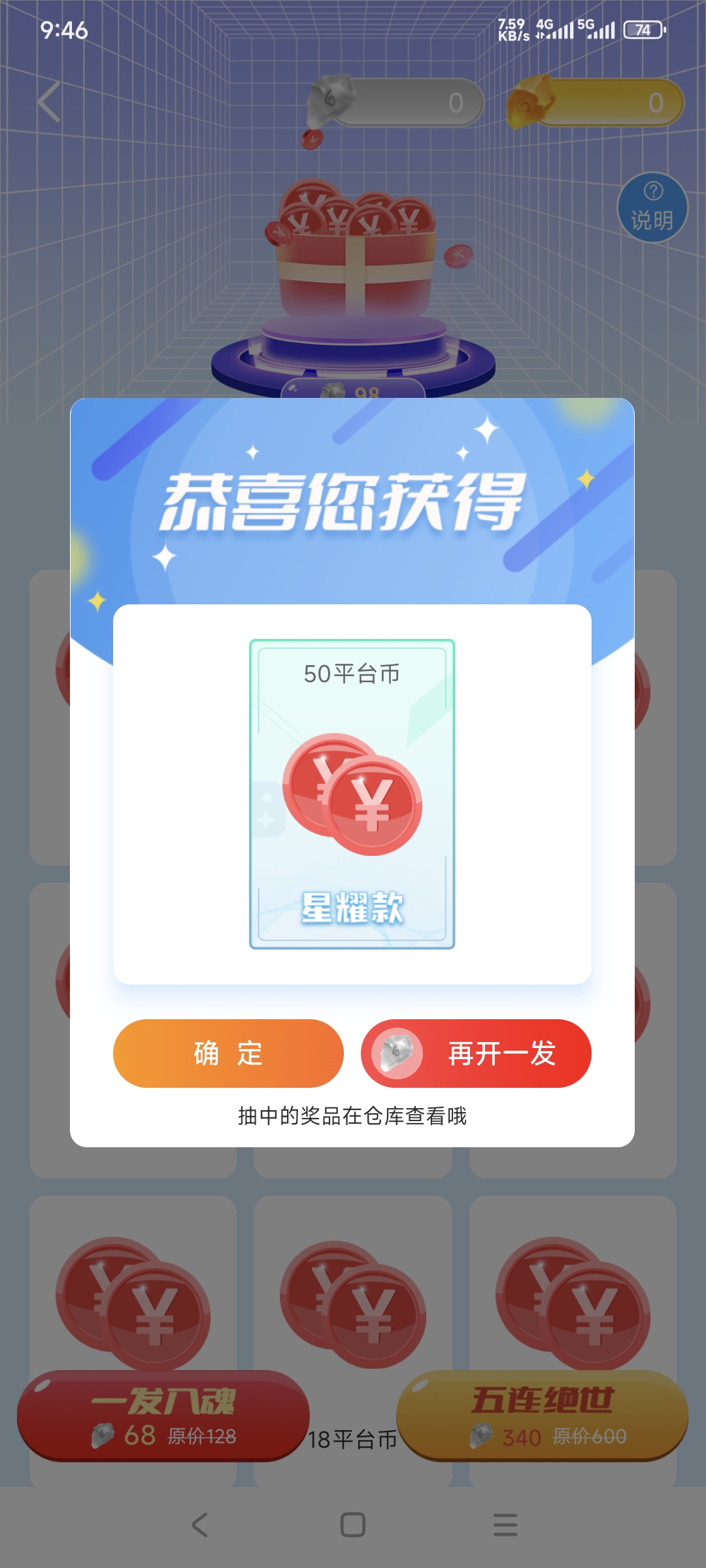Confirm the prize with 确定 button
This screenshot has height=1568, width=706.
[228, 1053]
